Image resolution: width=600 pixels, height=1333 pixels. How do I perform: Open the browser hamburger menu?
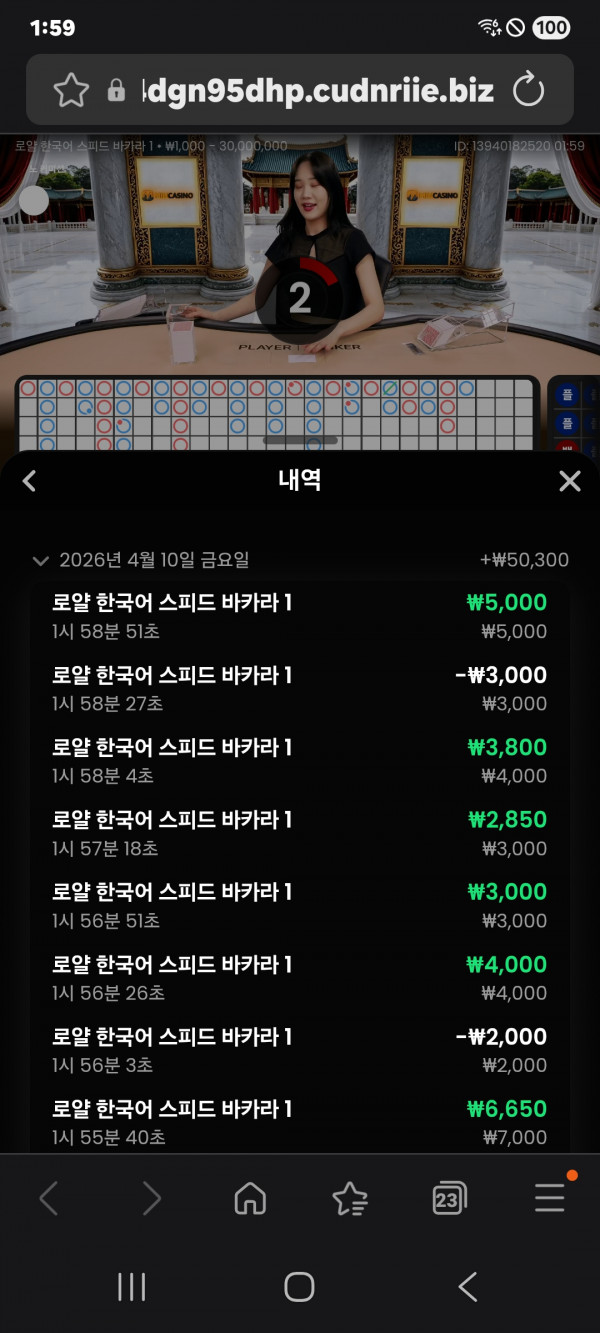coord(549,1197)
